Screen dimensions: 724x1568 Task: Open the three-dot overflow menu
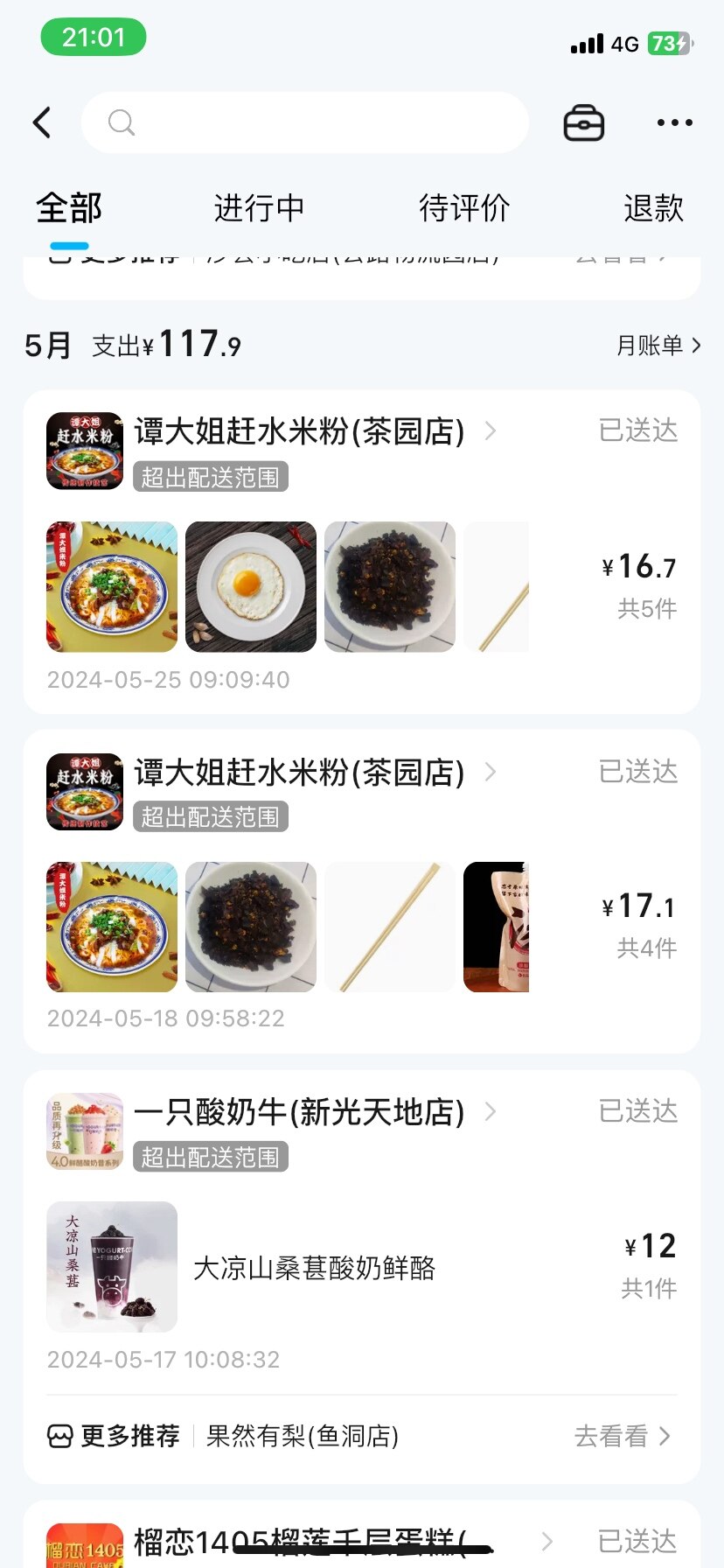pyautogui.click(x=674, y=122)
